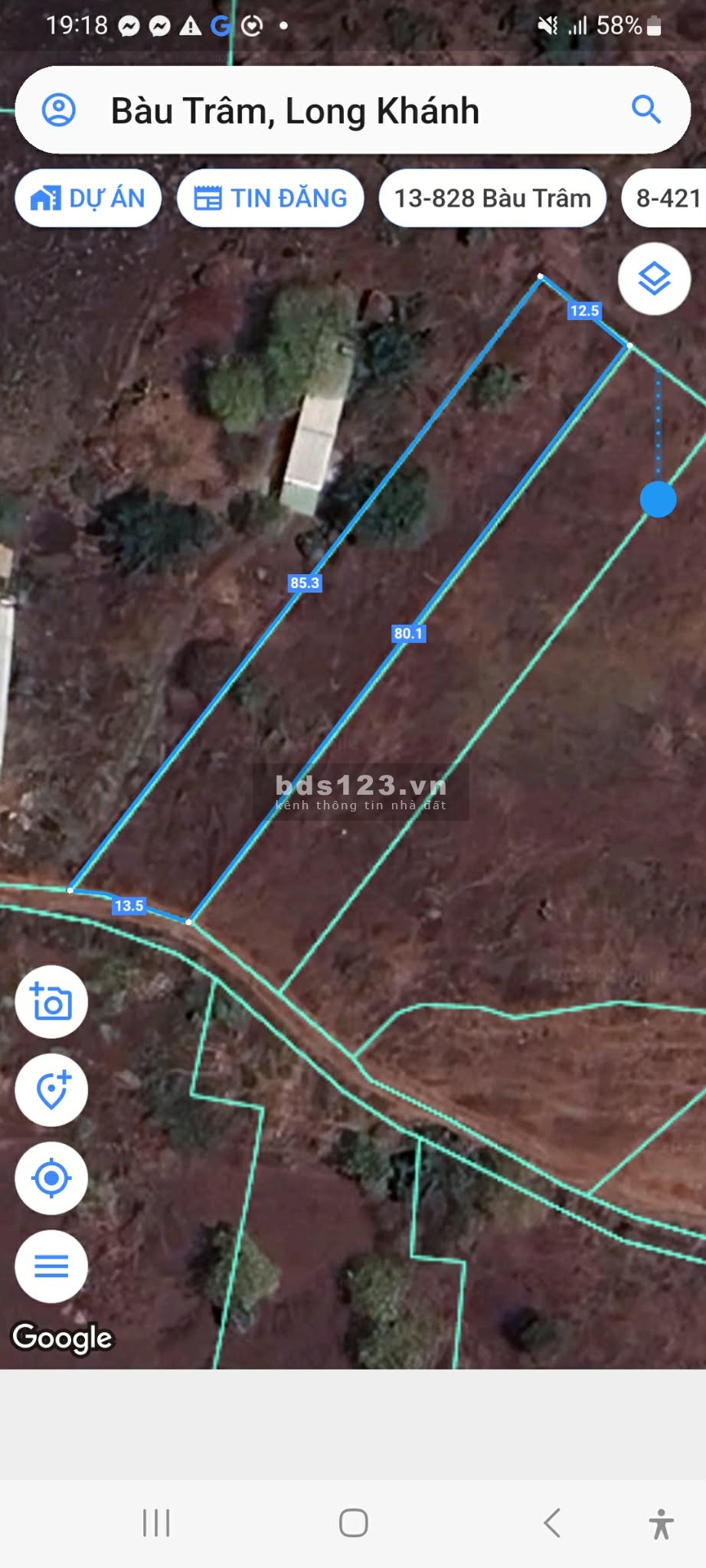Add a new location pin

coord(51,1089)
